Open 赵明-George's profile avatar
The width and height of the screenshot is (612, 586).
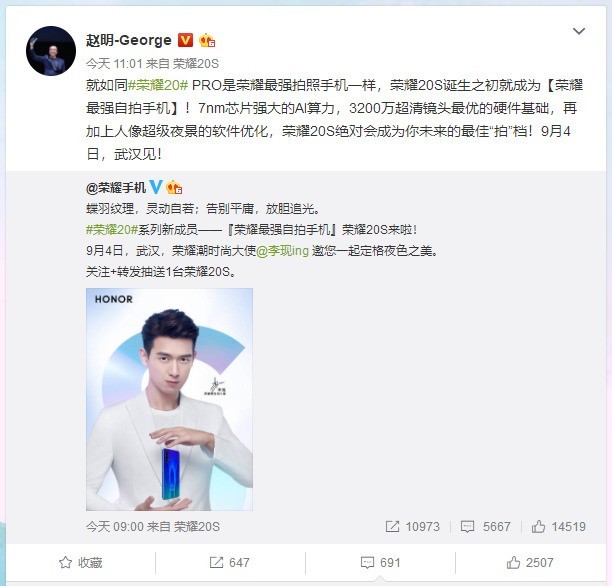coord(50,51)
